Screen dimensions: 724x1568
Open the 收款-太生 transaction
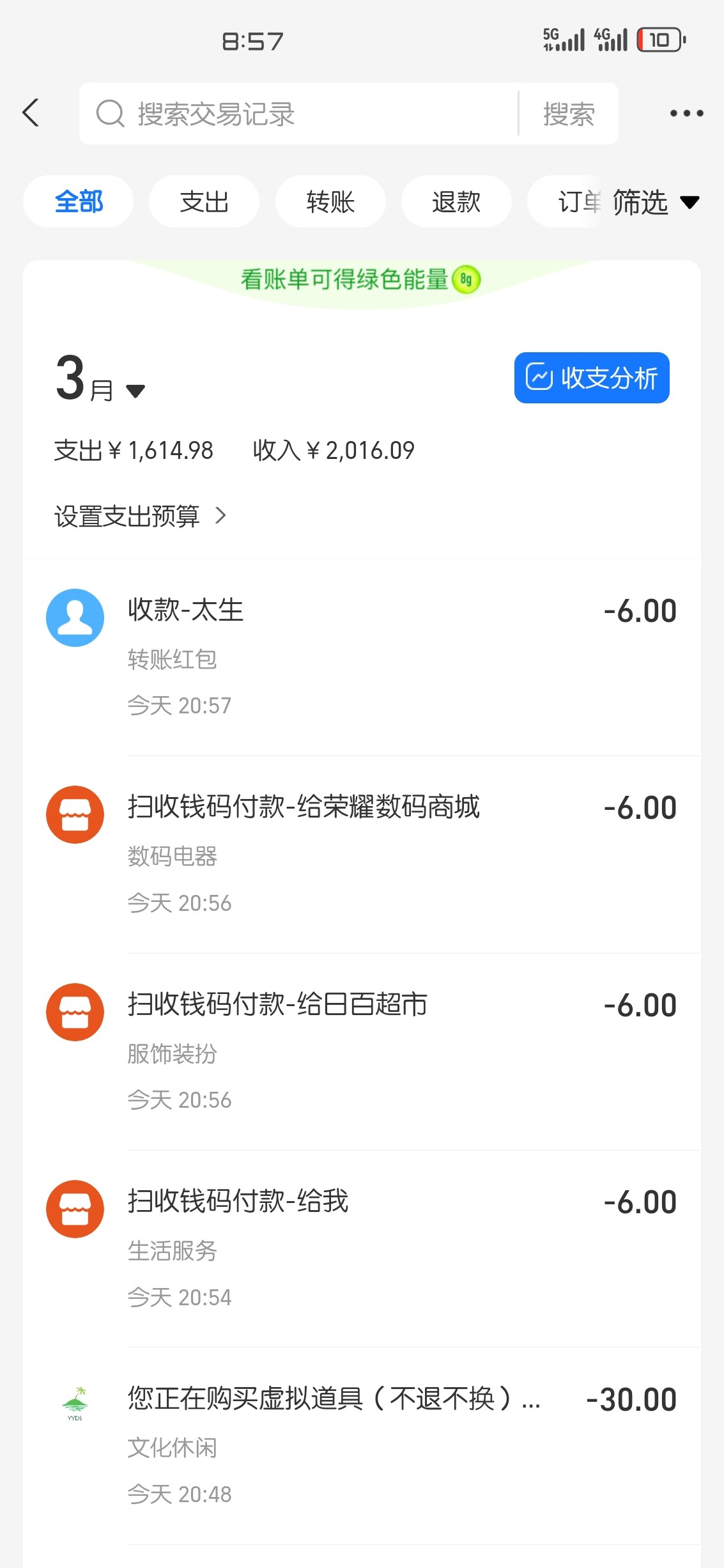coord(362,656)
